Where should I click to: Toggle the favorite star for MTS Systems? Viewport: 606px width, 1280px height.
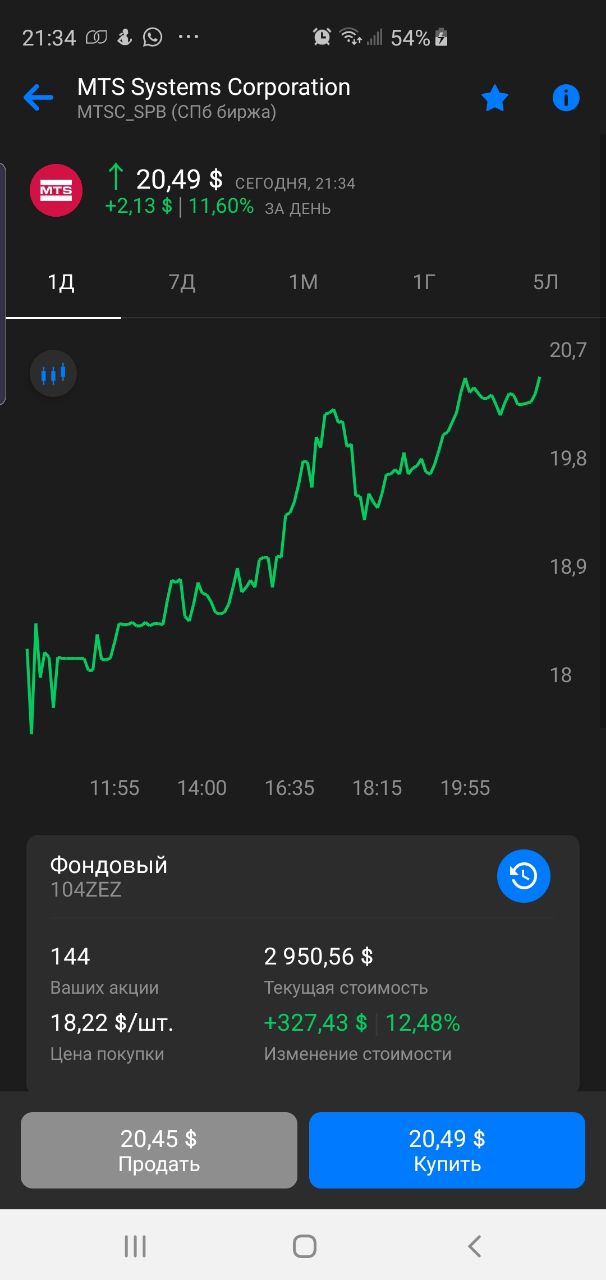coord(495,98)
